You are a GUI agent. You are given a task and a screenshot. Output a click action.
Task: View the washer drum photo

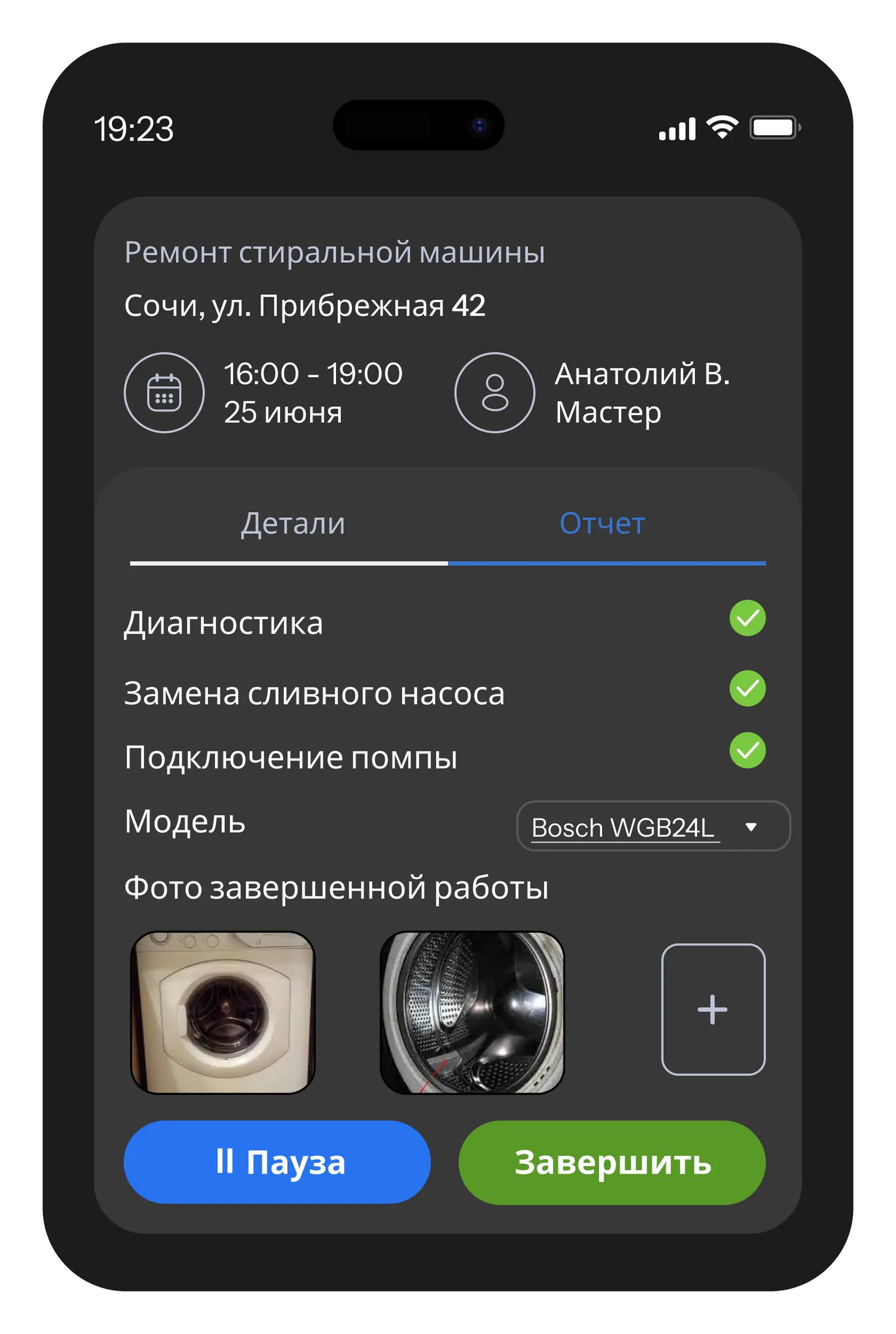click(x=472, y=1012)
